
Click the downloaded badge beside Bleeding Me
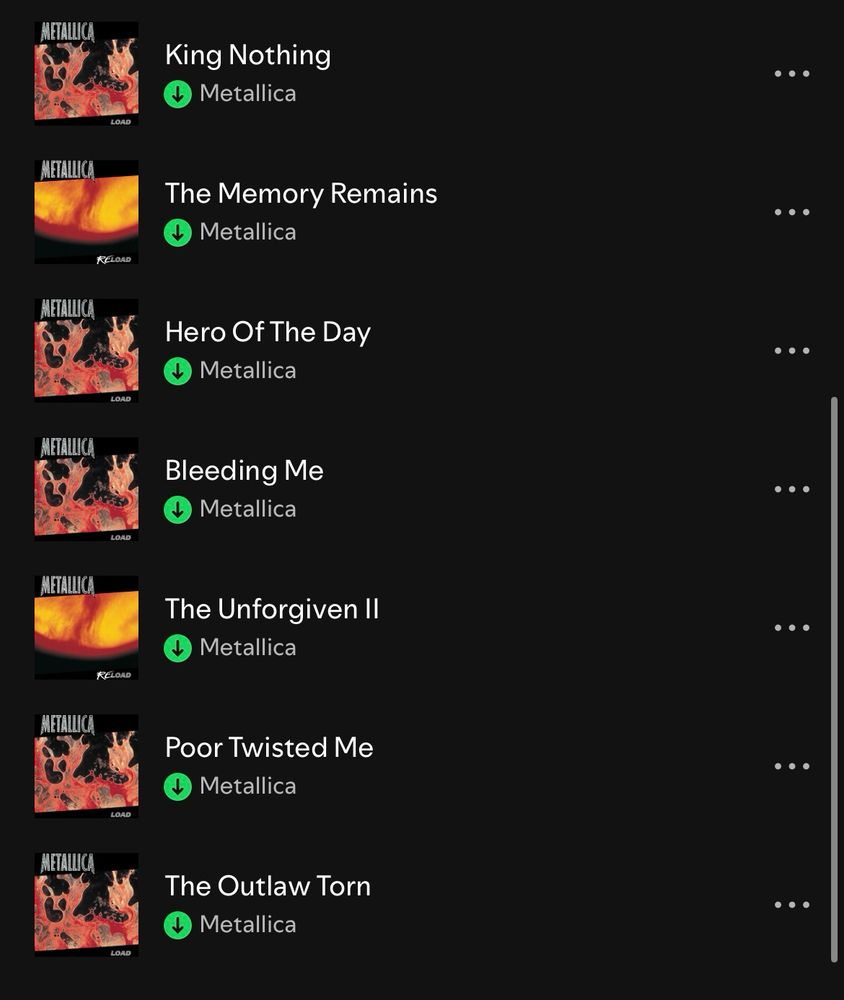click(178, 509)
